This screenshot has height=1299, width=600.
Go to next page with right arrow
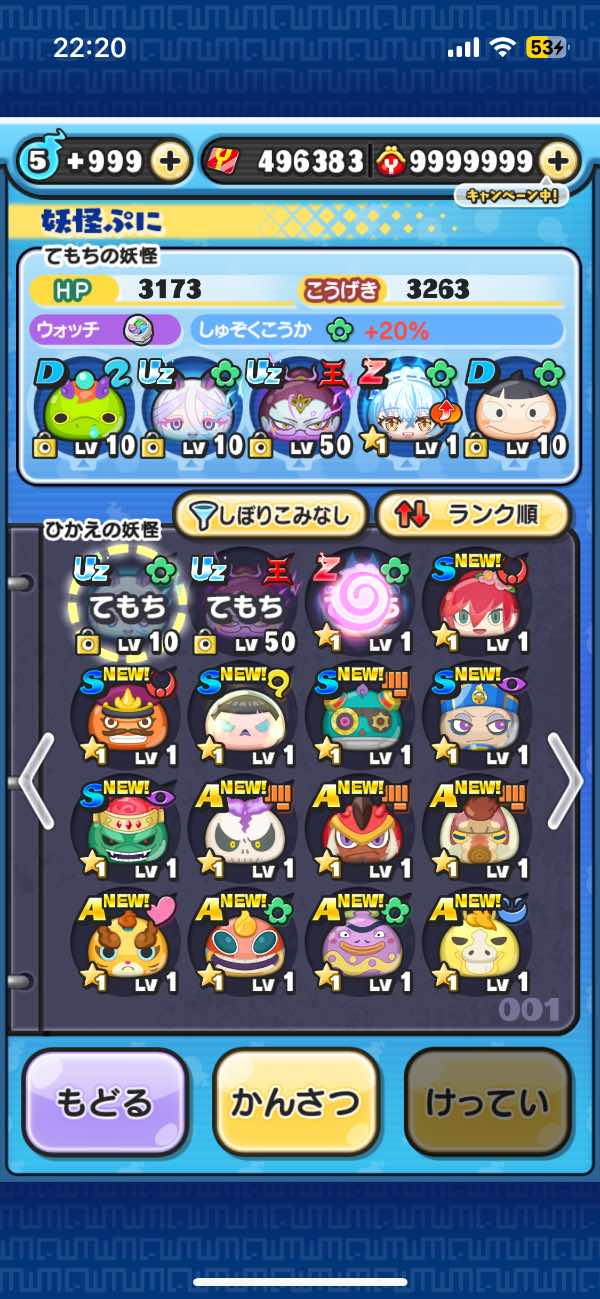(x=565, y=781)
